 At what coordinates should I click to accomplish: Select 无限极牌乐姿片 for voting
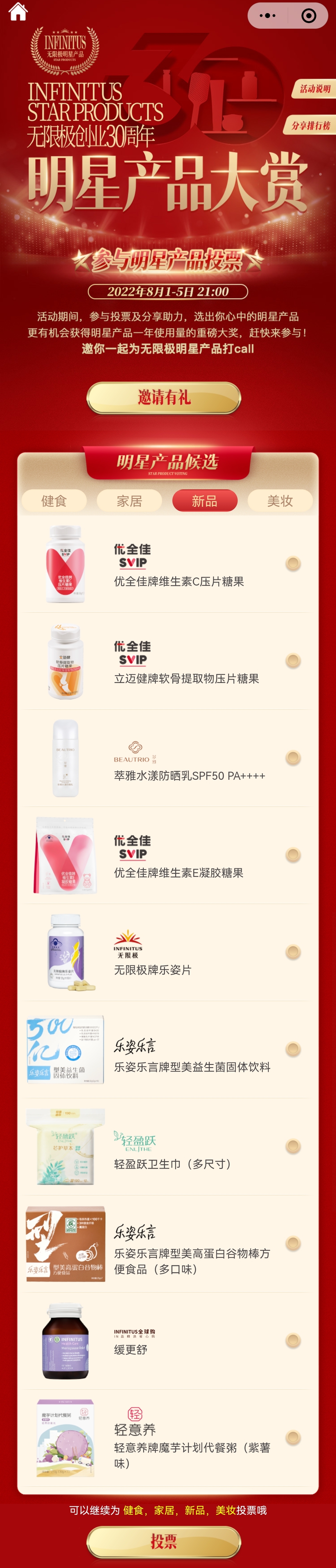293,952
